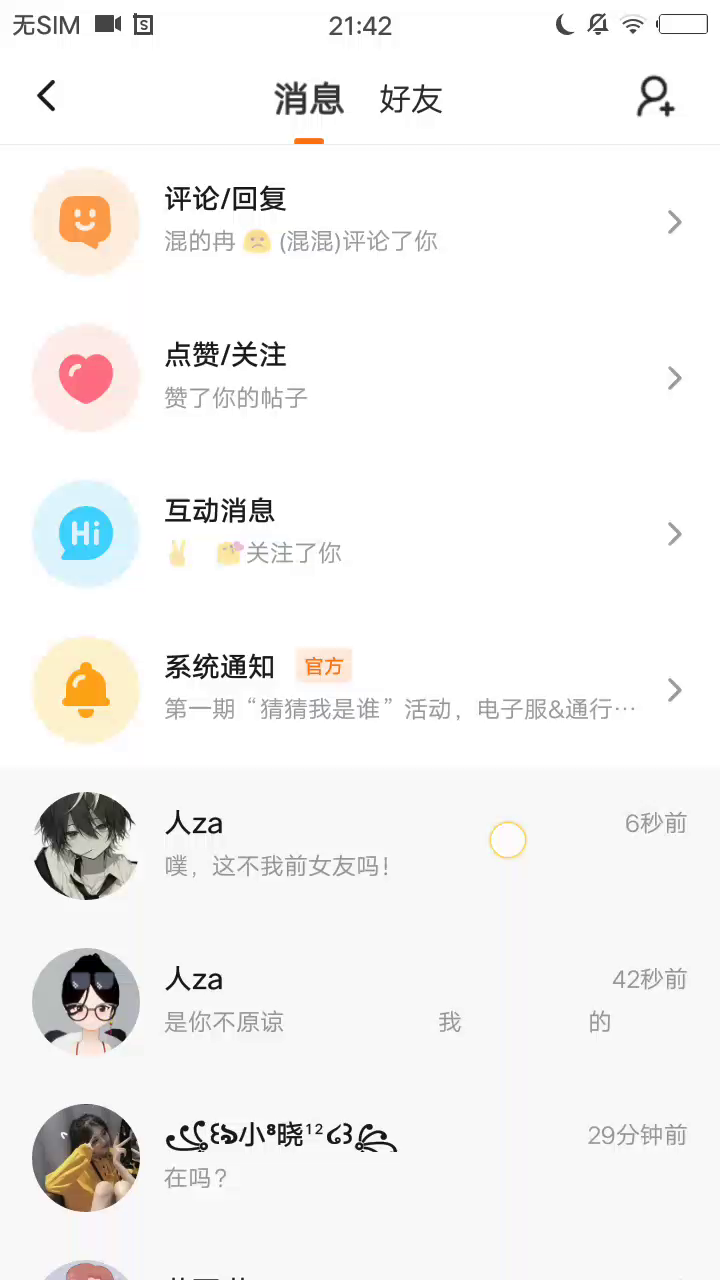
Task: Open 评论/回复 notifications
Action: coord(360,221)
